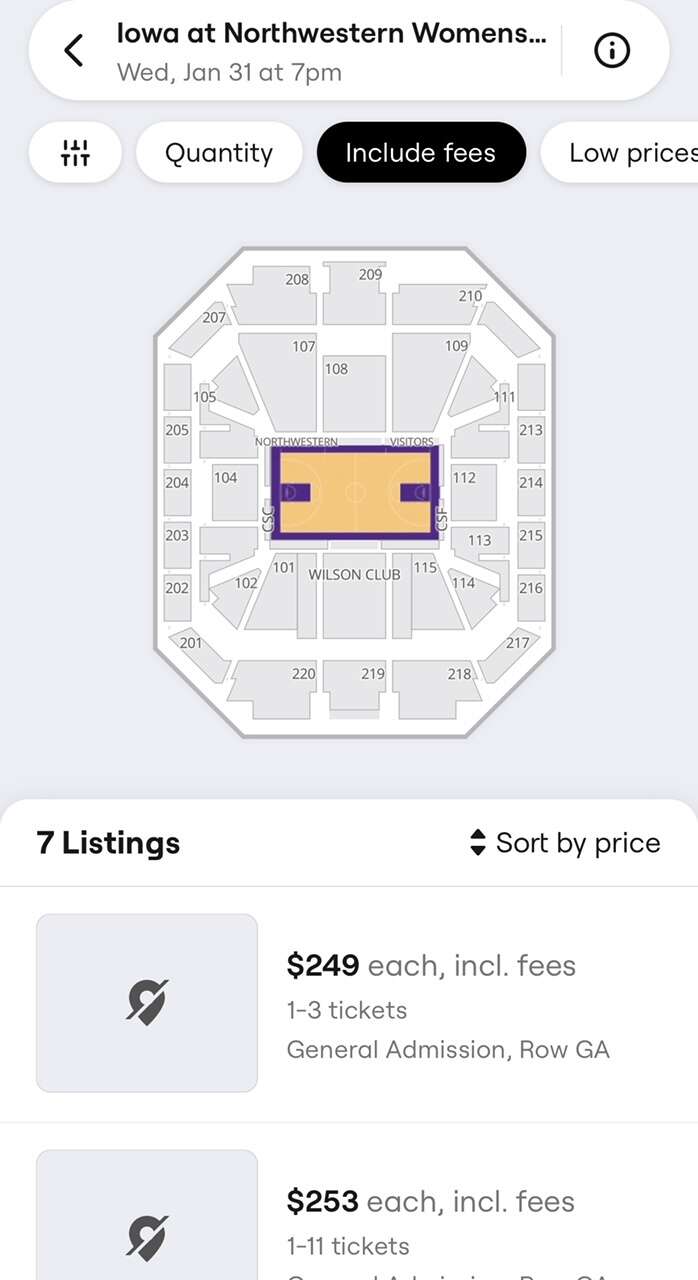Open the filters sliders button

pos(75,152)
